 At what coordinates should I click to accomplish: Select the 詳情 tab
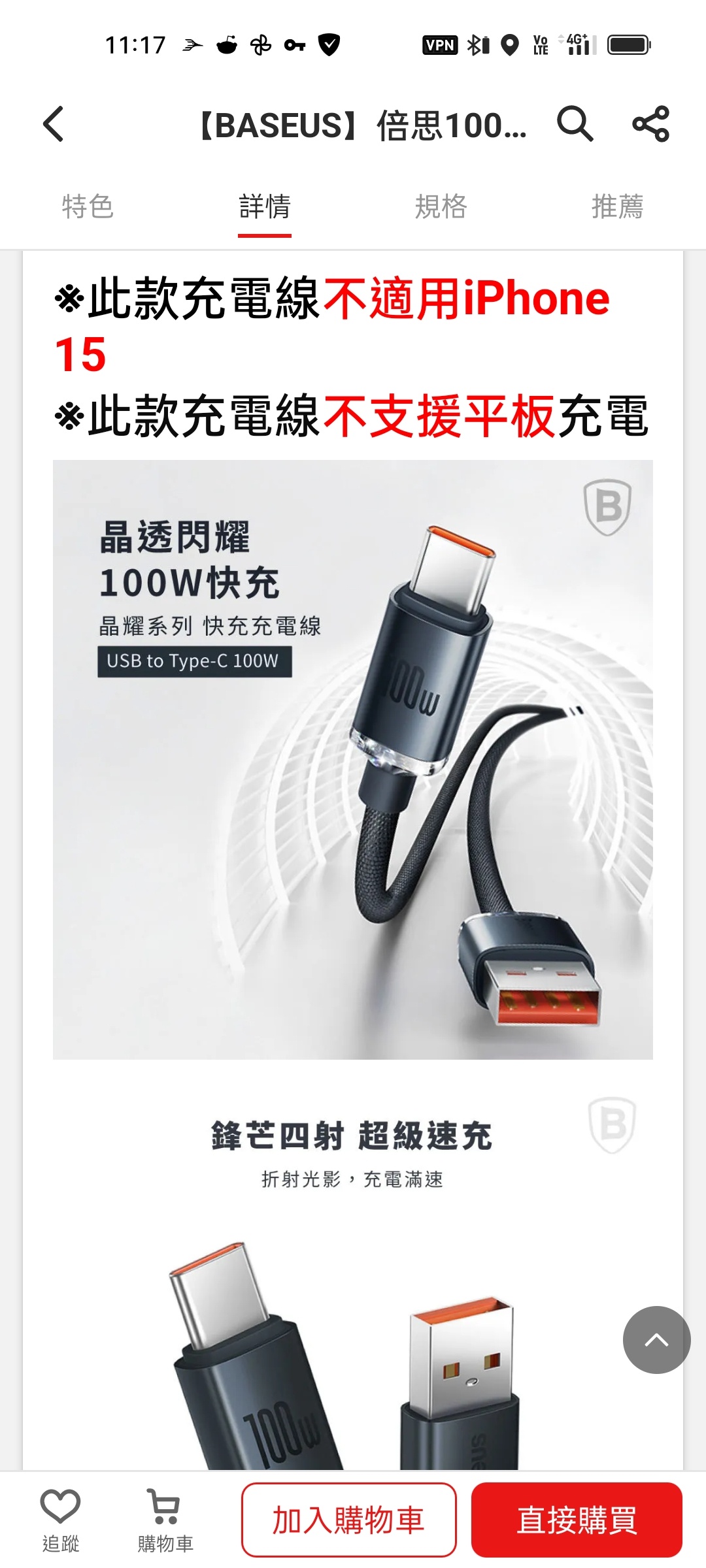(265, 206)
